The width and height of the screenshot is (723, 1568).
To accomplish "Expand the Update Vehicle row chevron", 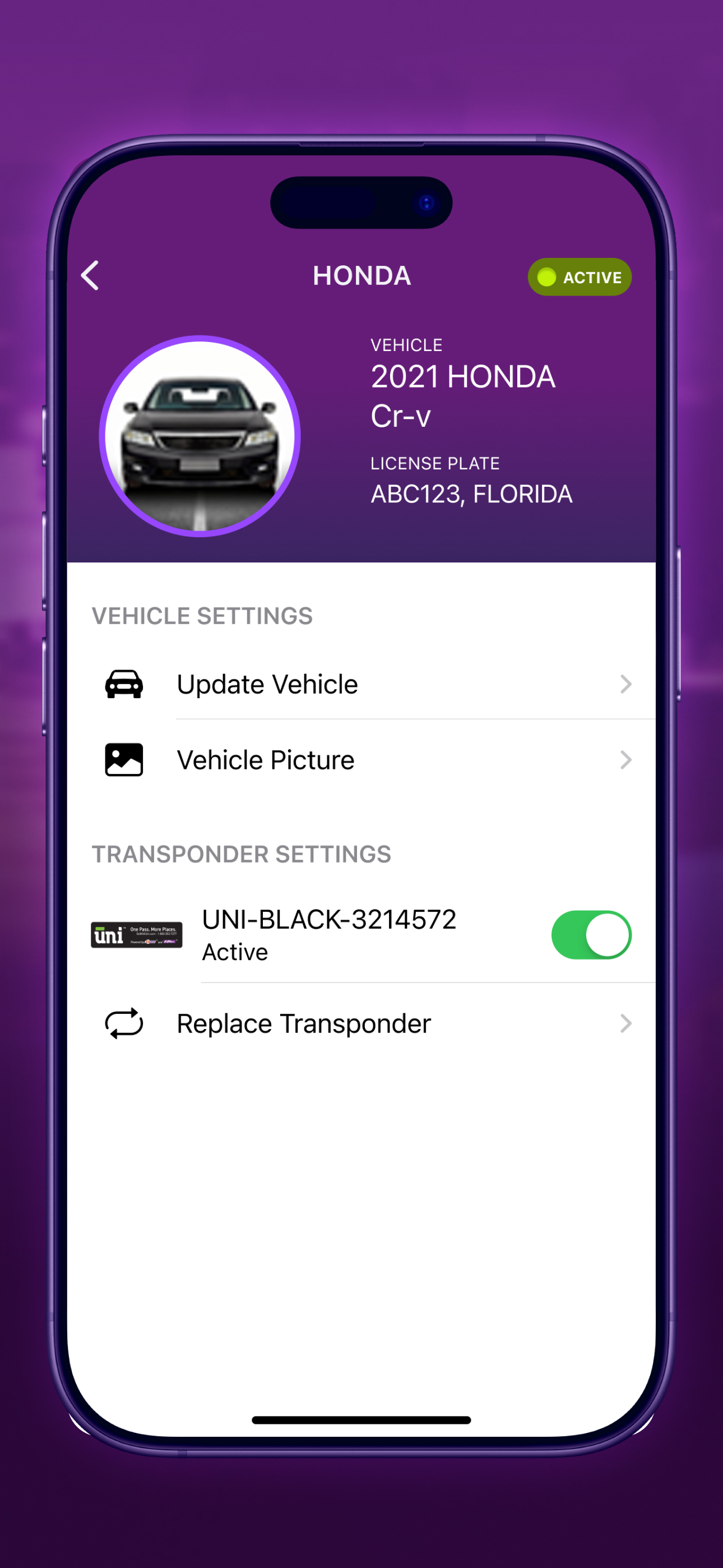I will click(x=626, y=684).
